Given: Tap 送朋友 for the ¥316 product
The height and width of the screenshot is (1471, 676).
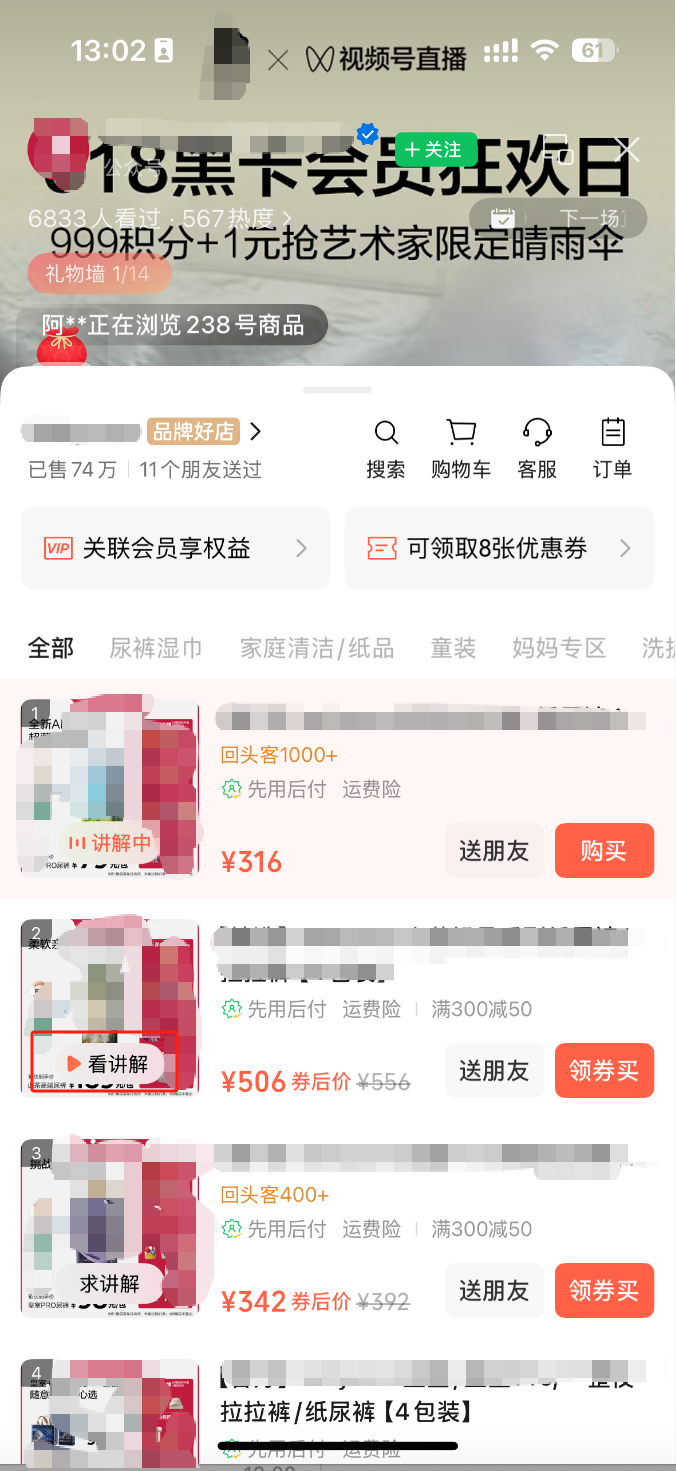Looking at the screenshot, I should (x=494, y=851).
